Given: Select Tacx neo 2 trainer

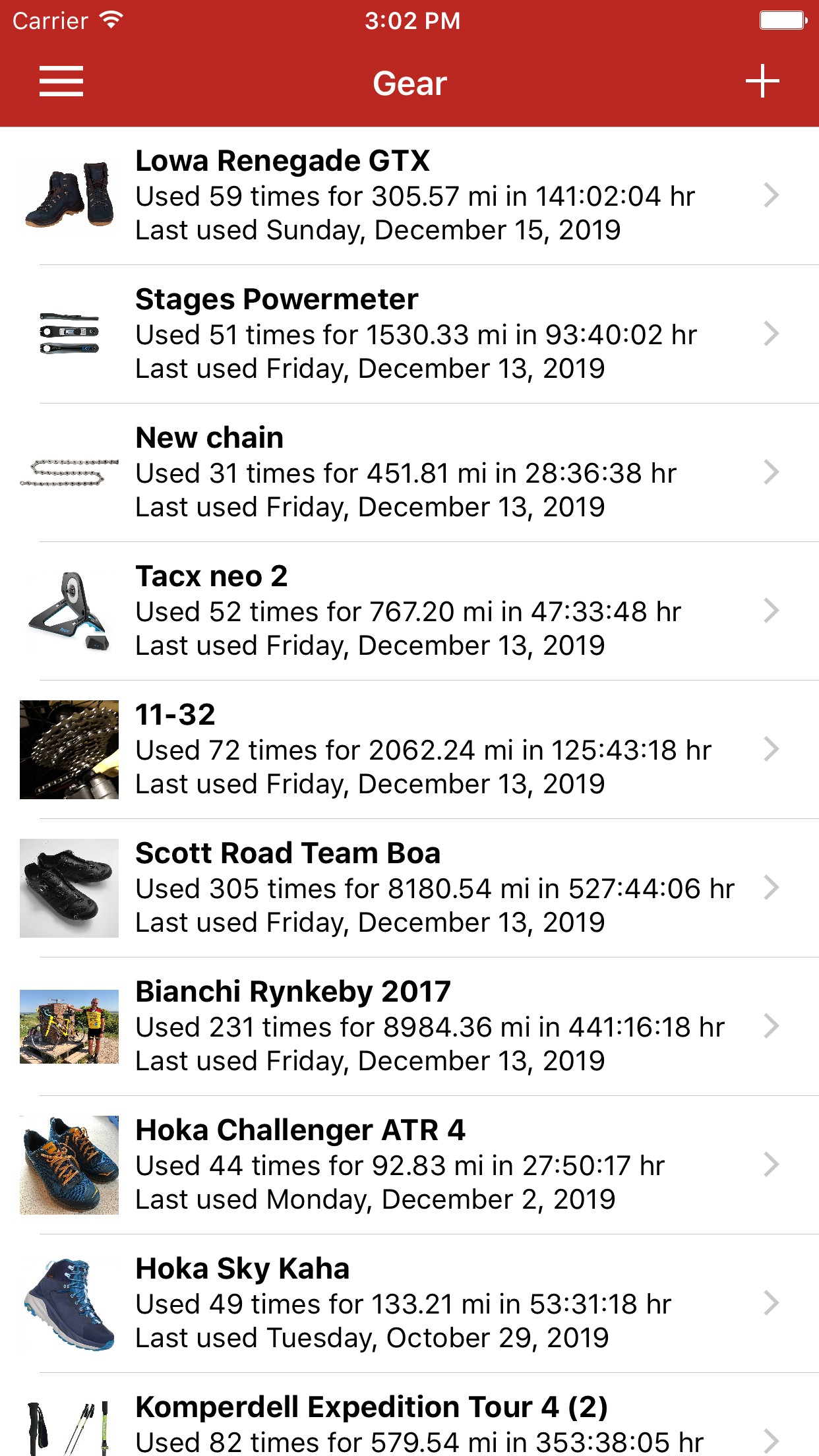Looking at the screenshot, I should click(x=409, y=611).
